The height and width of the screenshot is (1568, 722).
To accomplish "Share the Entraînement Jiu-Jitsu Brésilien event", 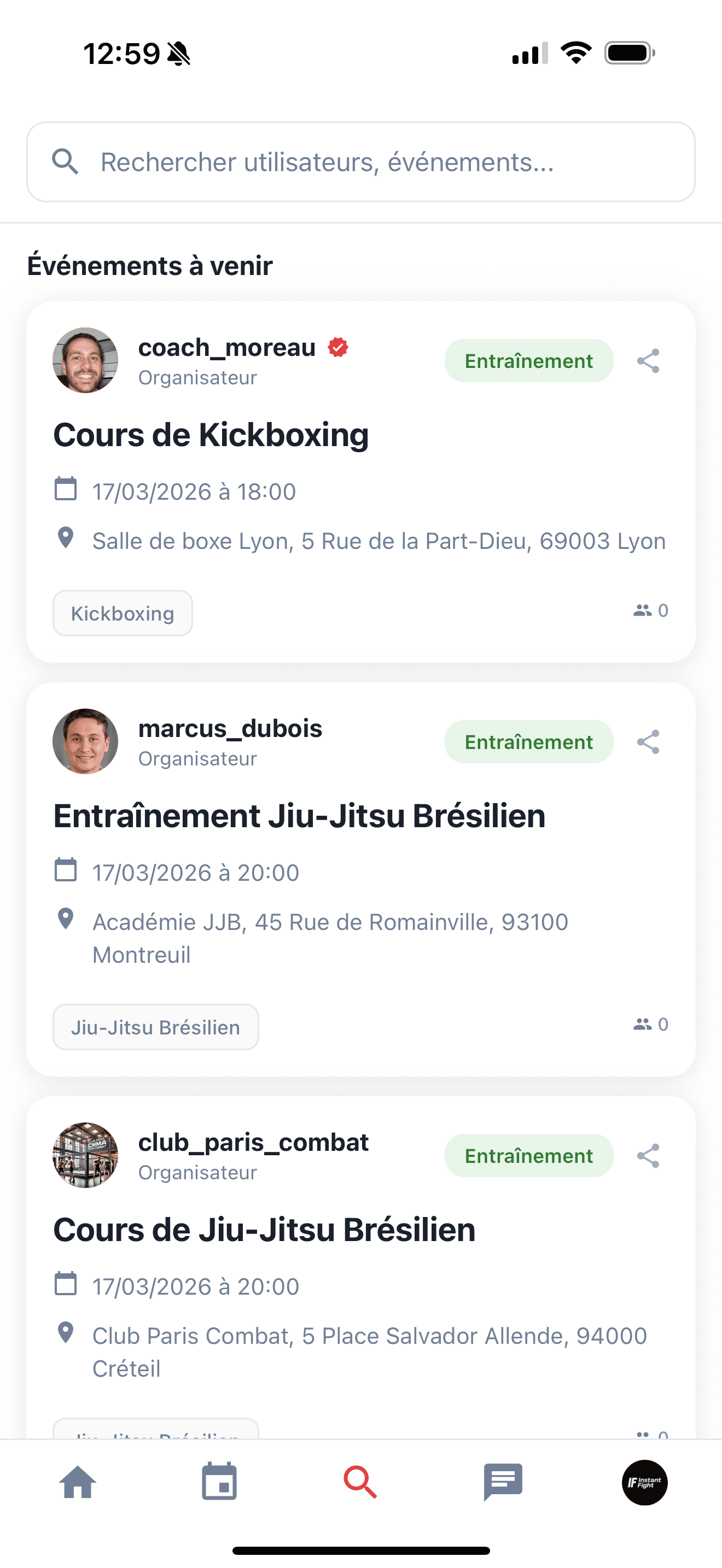I will point(648,741).
